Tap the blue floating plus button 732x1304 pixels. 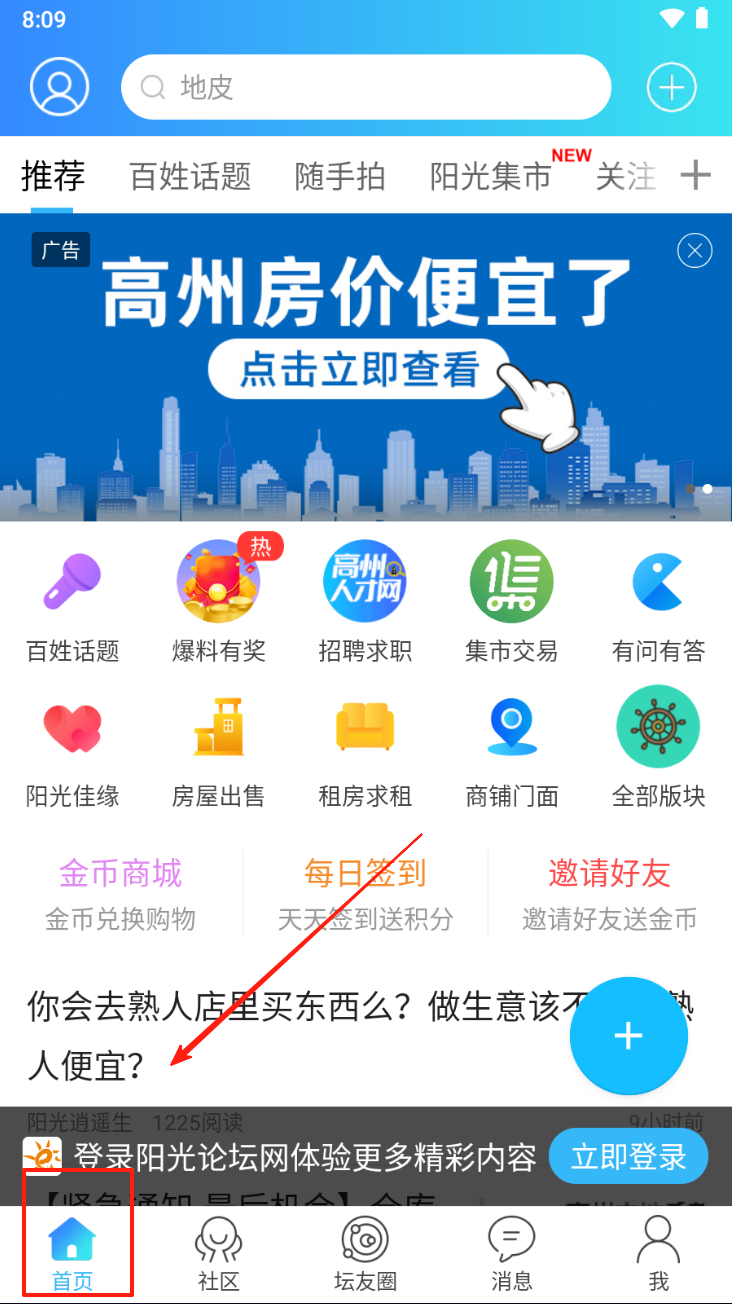[628, 1036]
